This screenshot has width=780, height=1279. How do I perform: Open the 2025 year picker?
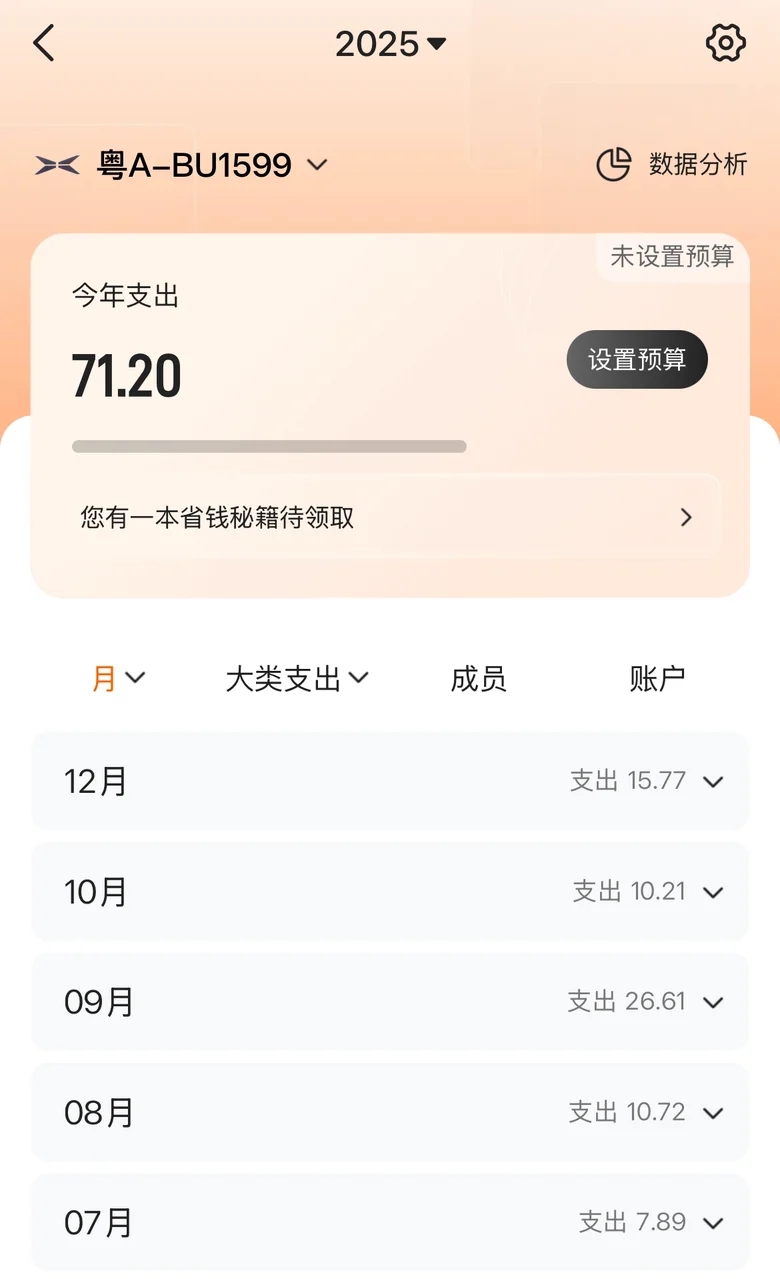click(391, 44)
